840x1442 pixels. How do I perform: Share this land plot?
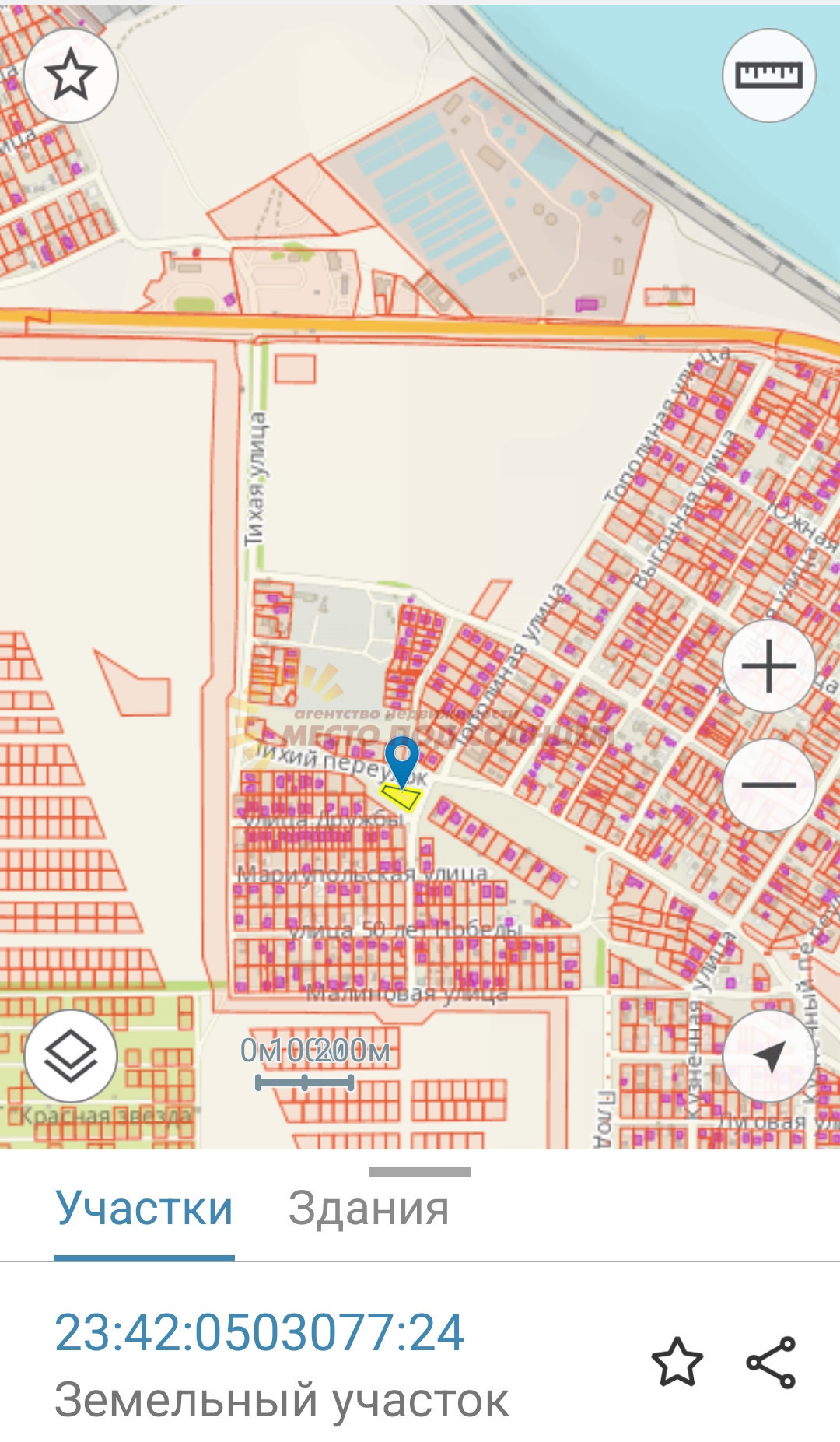pos(771,1362)
